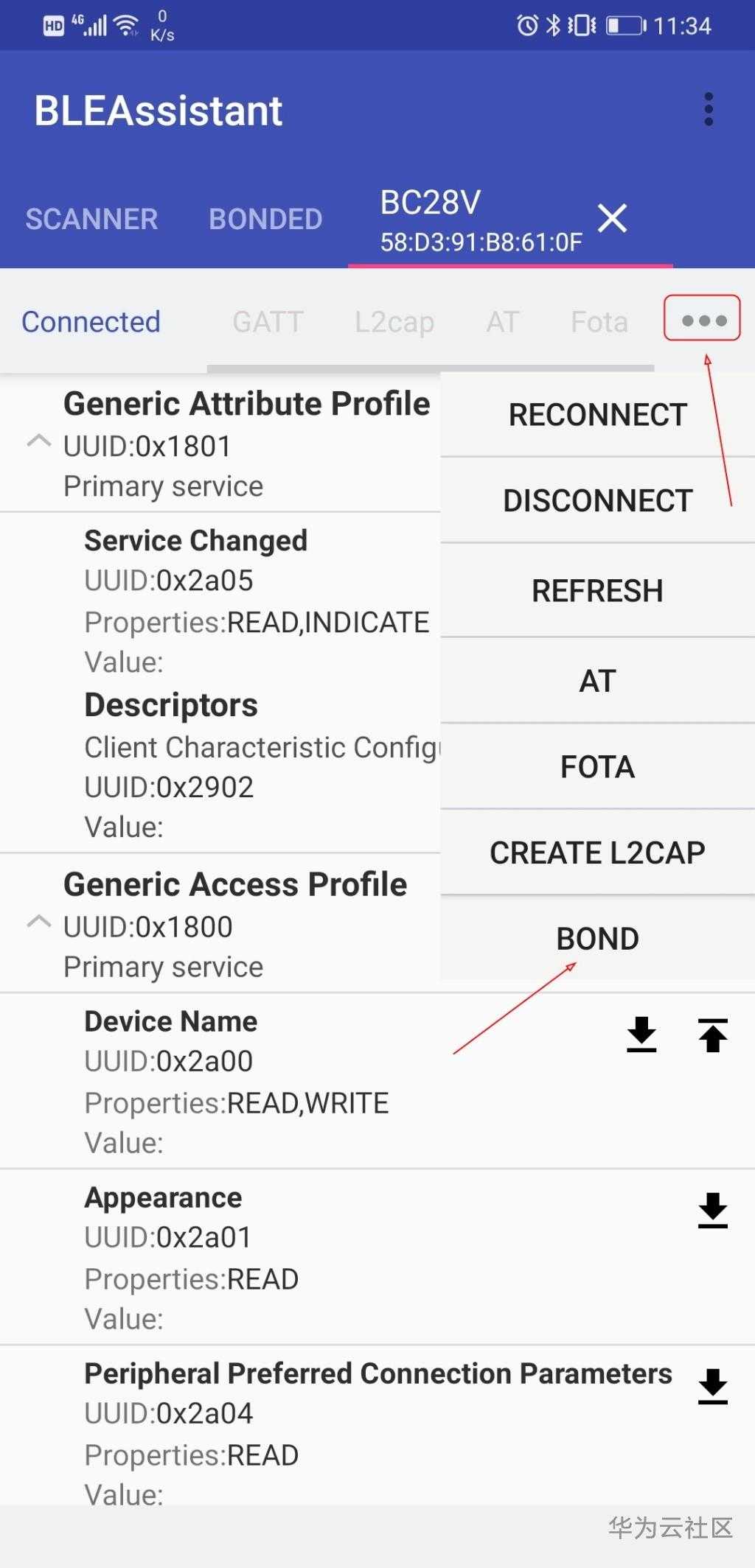Switch to the SCANNER tab
The image size is (755, 1568).
91,219
